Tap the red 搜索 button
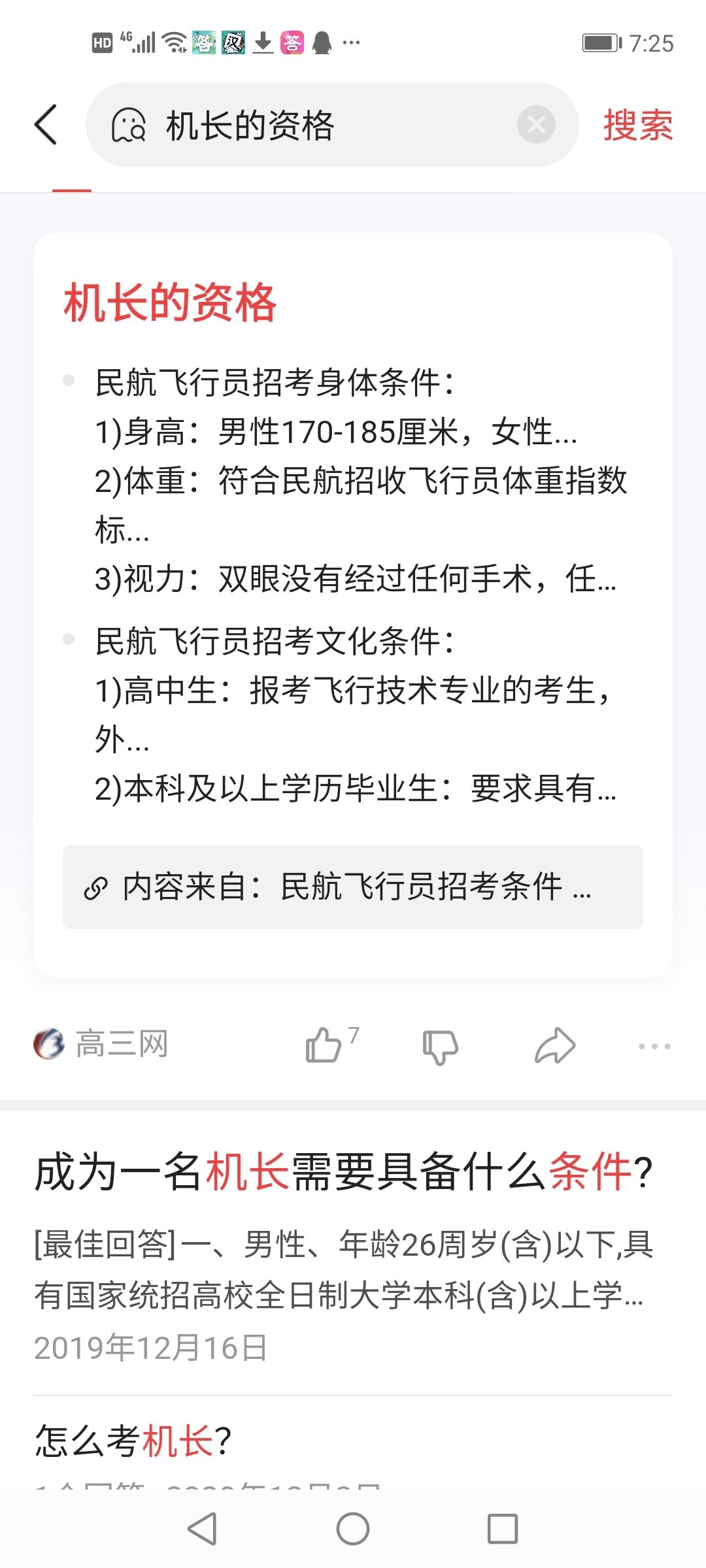Screen dimensions: 706x1568 click(x=637, y=125)
